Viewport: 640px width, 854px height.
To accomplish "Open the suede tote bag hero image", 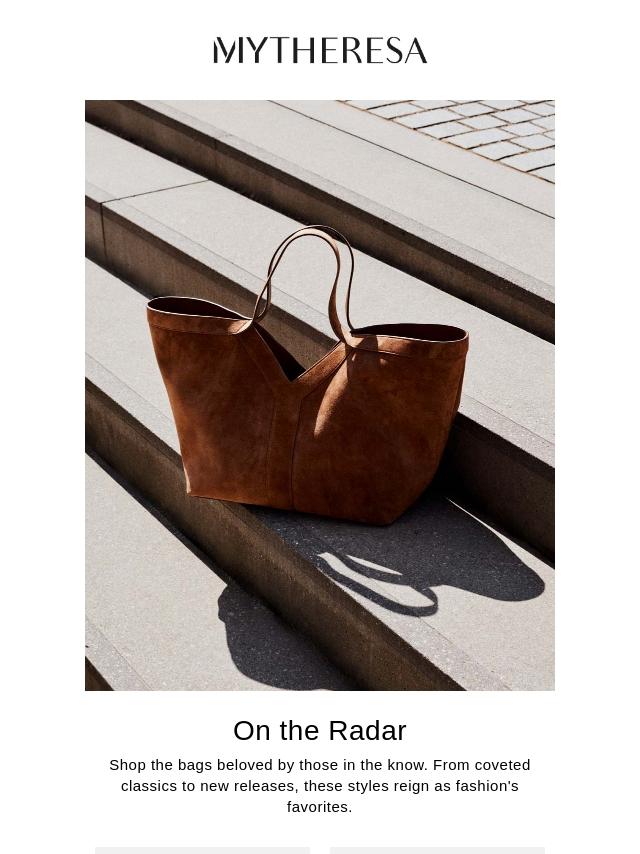I will pyautogui.click(x=320, y=395).
